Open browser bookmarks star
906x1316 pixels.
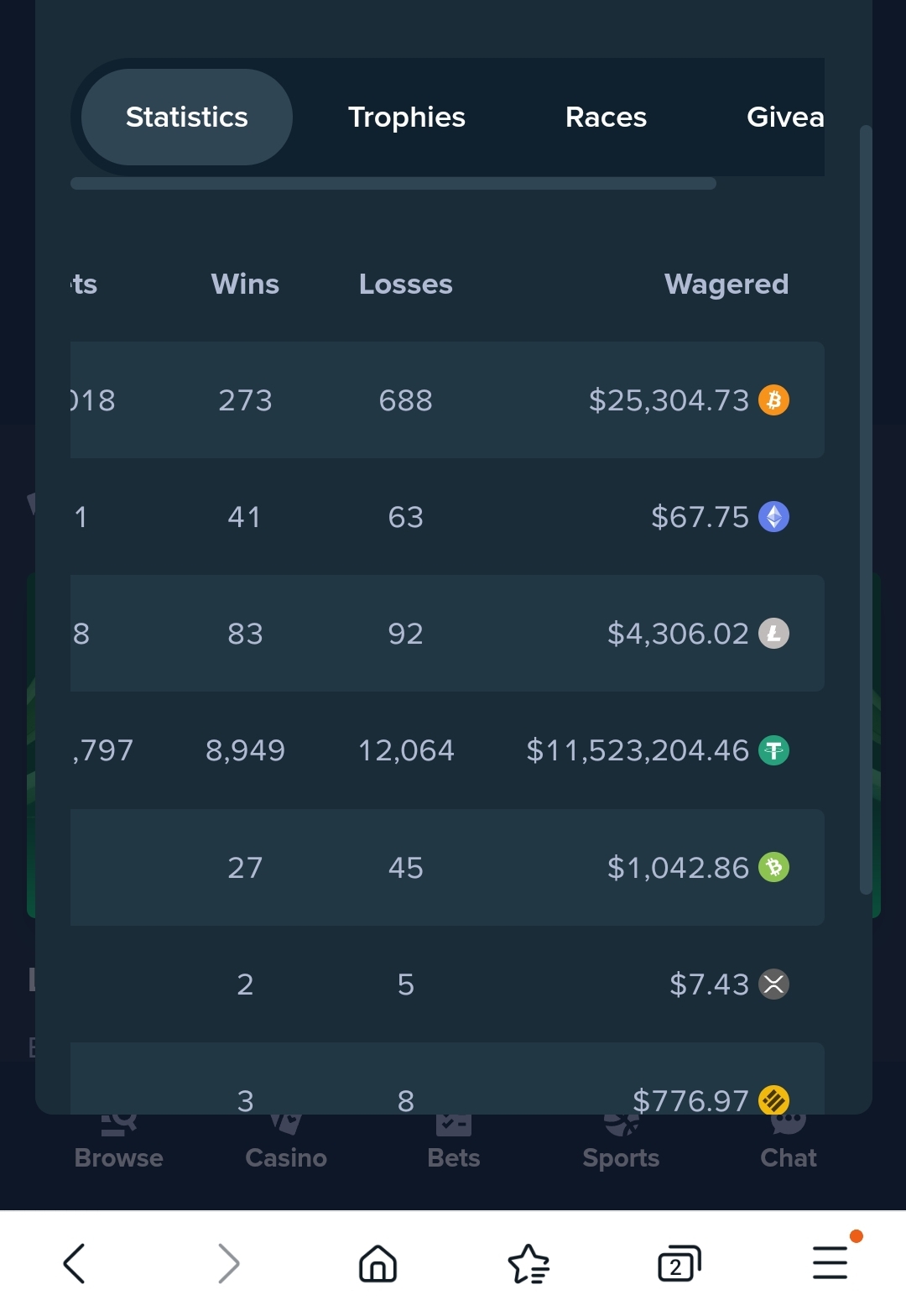528,1263
